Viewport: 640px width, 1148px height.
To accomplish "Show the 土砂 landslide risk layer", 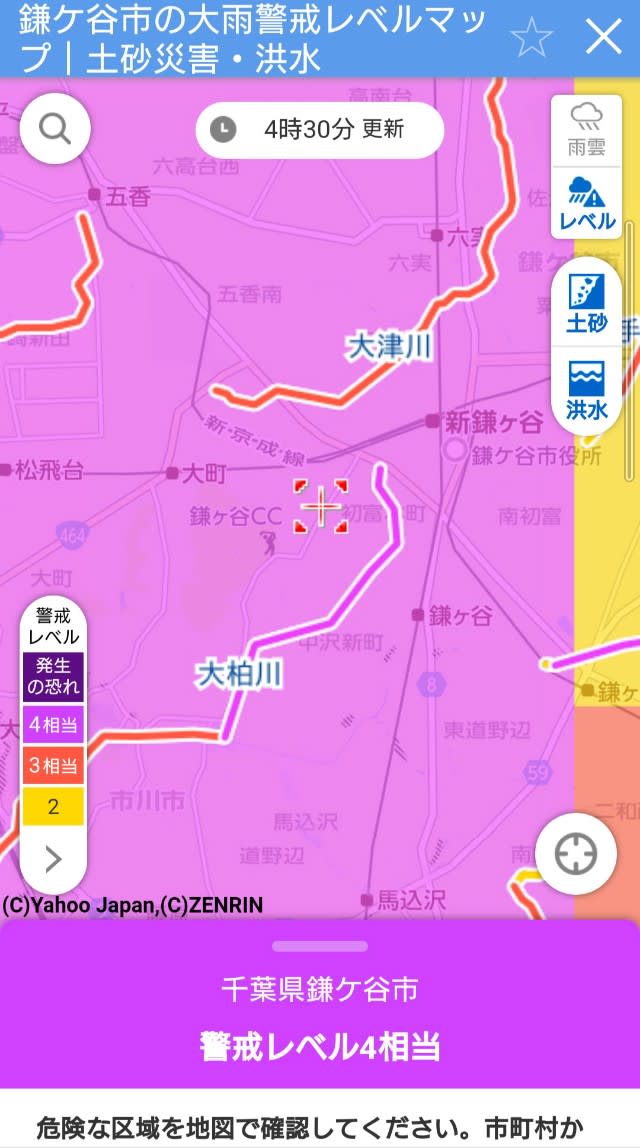I will pos(587,302).
